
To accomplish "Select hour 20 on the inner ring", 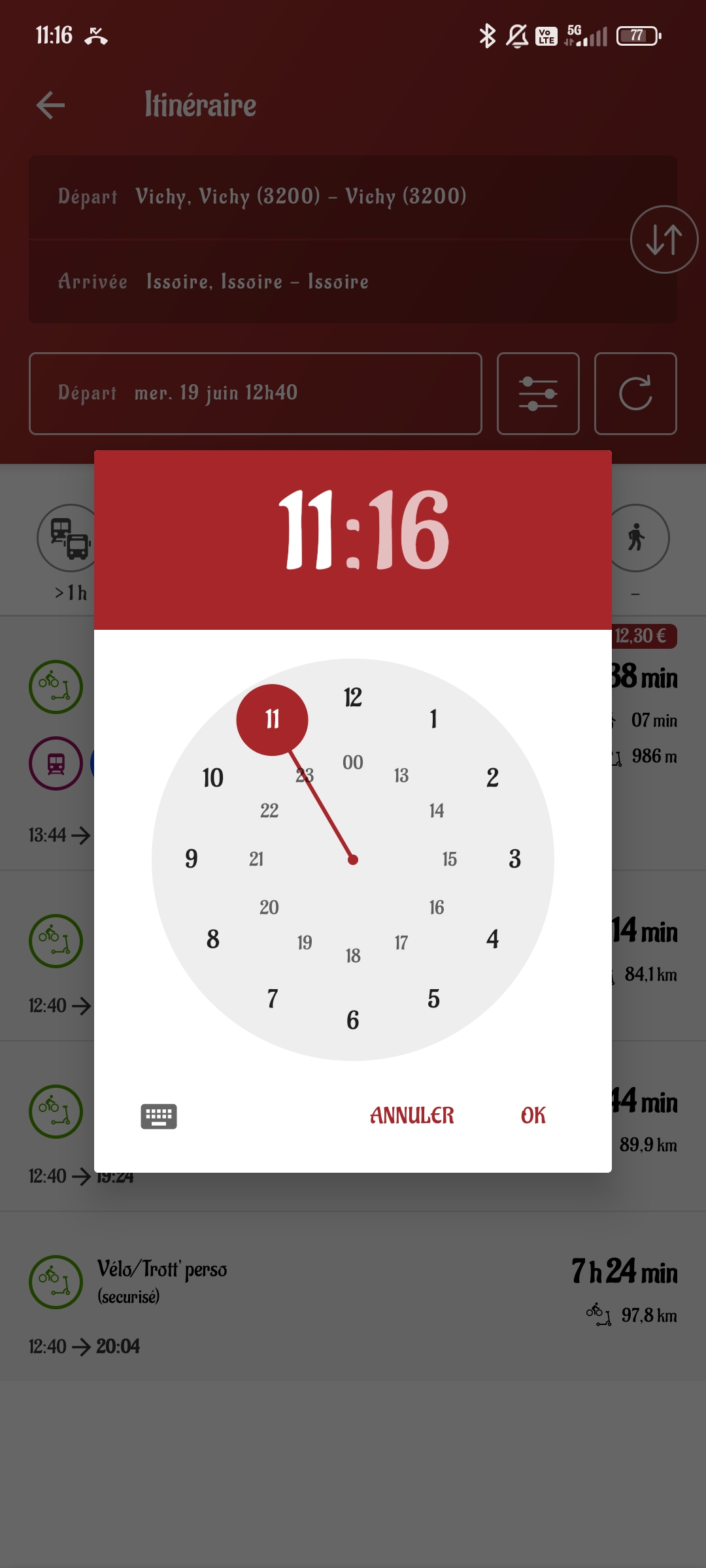I will tap(269, 907).
